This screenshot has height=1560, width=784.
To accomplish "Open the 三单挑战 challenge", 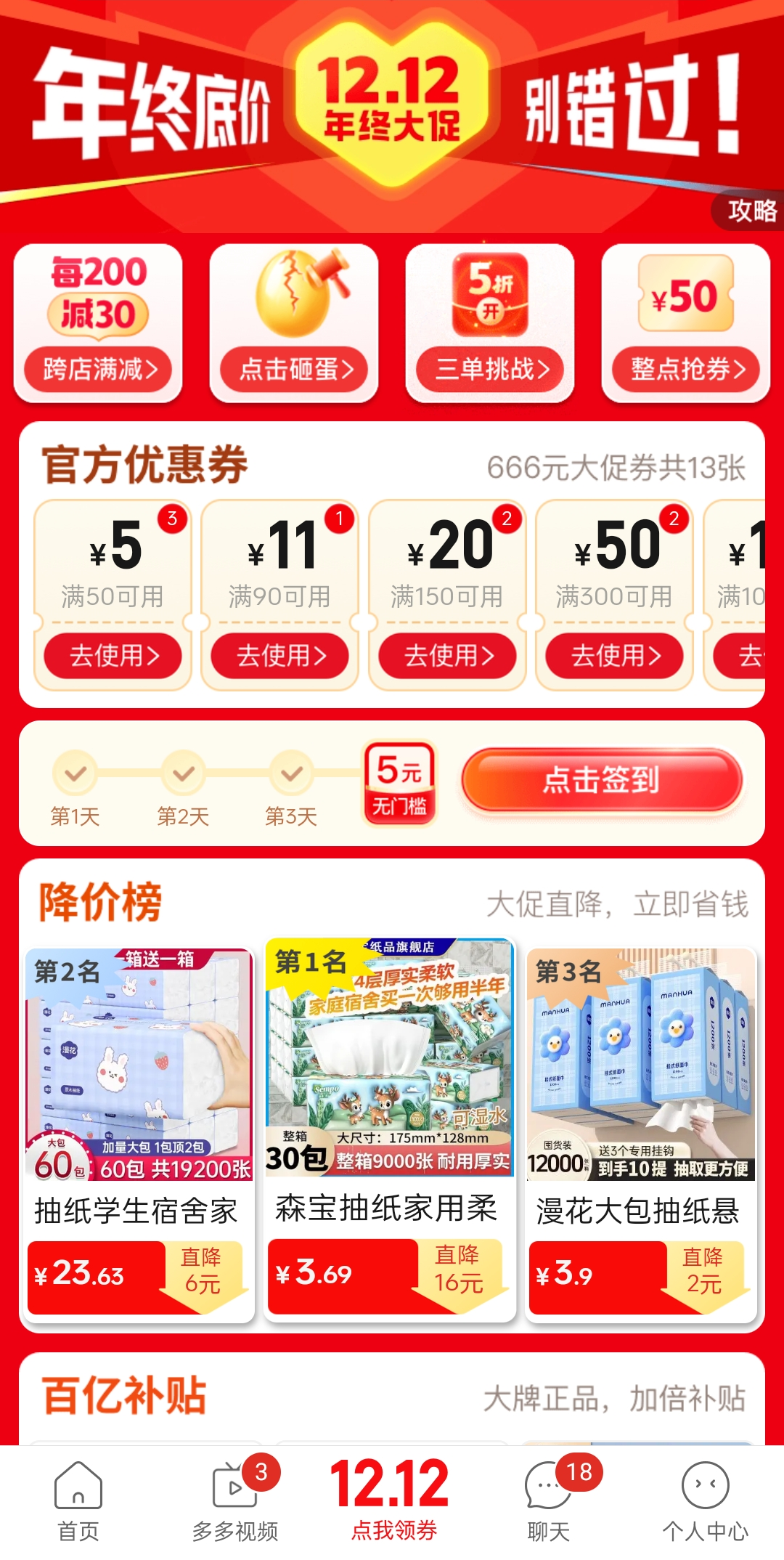I will 490,369.
